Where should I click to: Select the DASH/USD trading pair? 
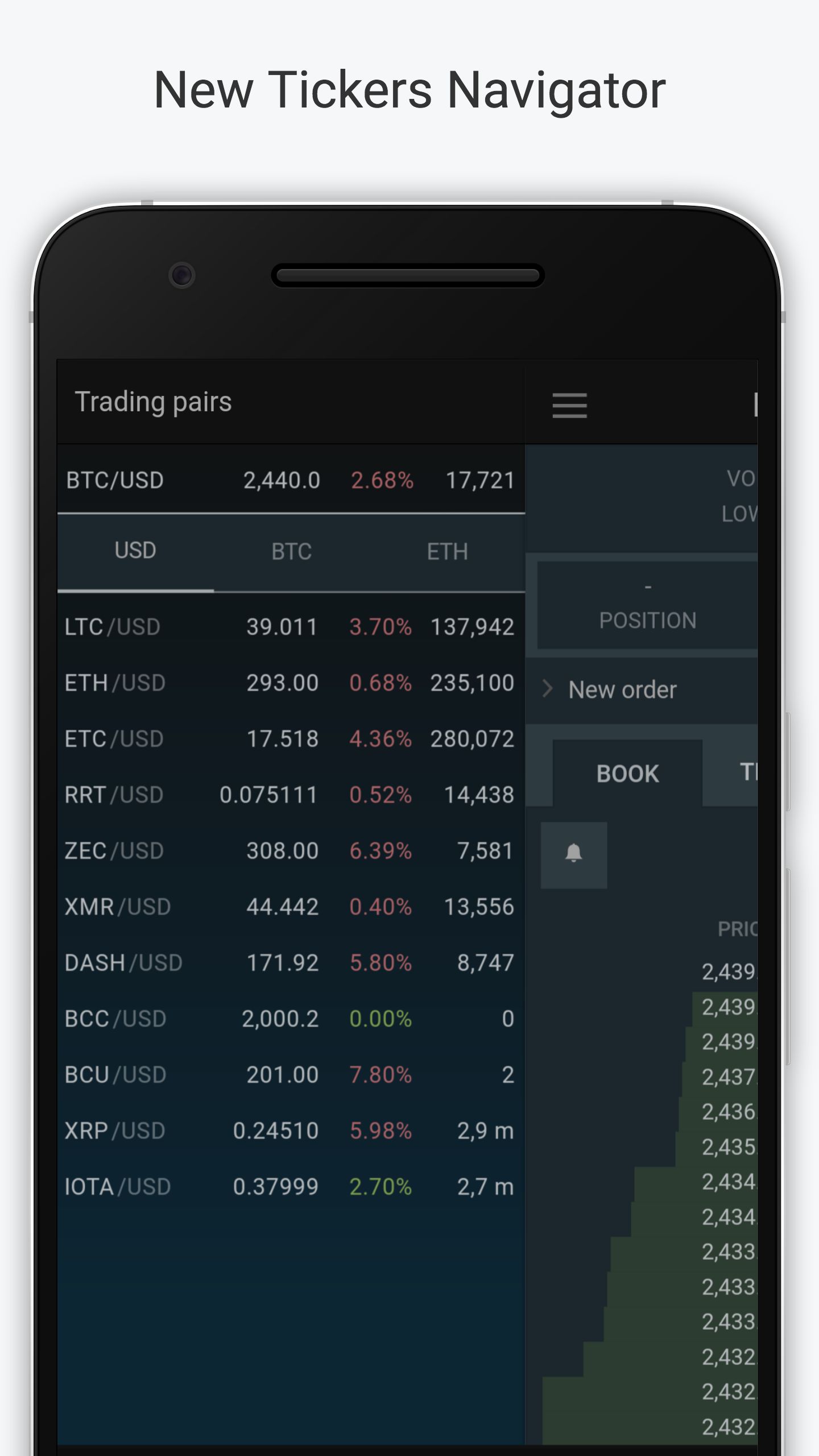pos(290,962)
